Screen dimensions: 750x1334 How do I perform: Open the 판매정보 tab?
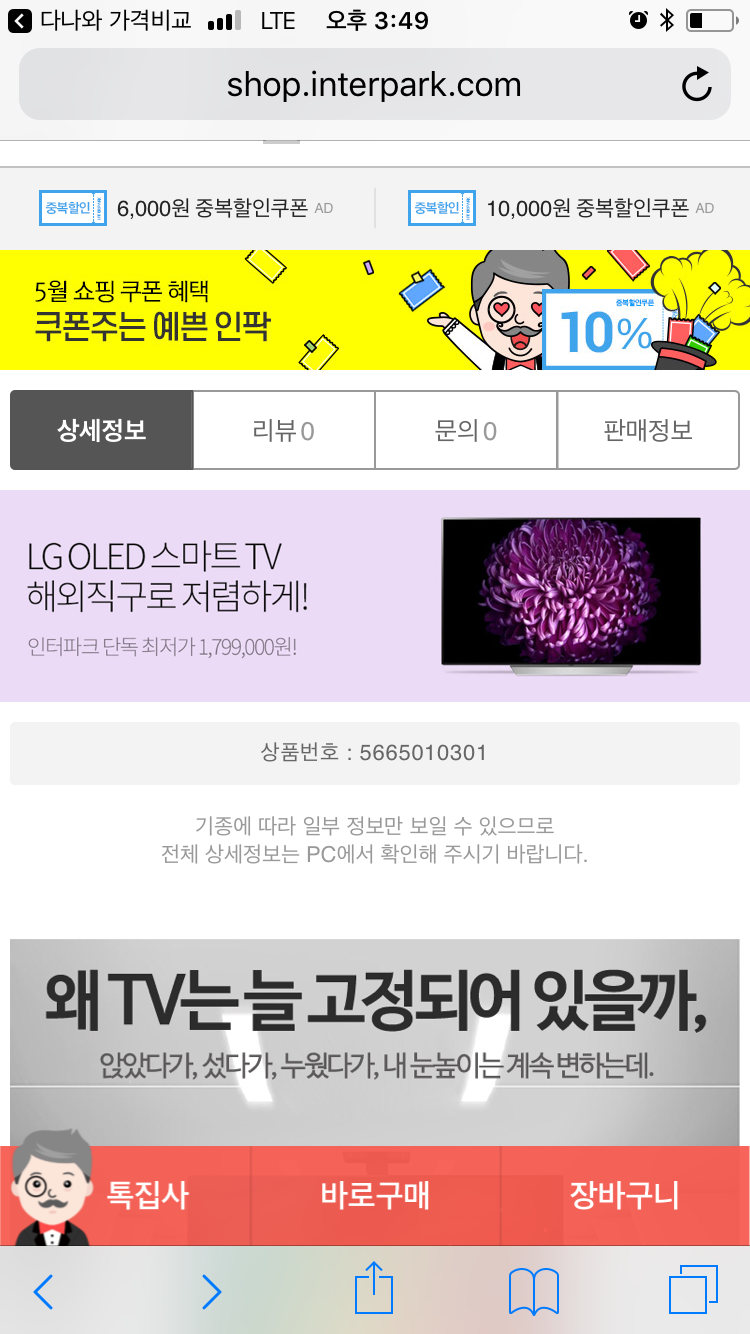pos(648,430)
